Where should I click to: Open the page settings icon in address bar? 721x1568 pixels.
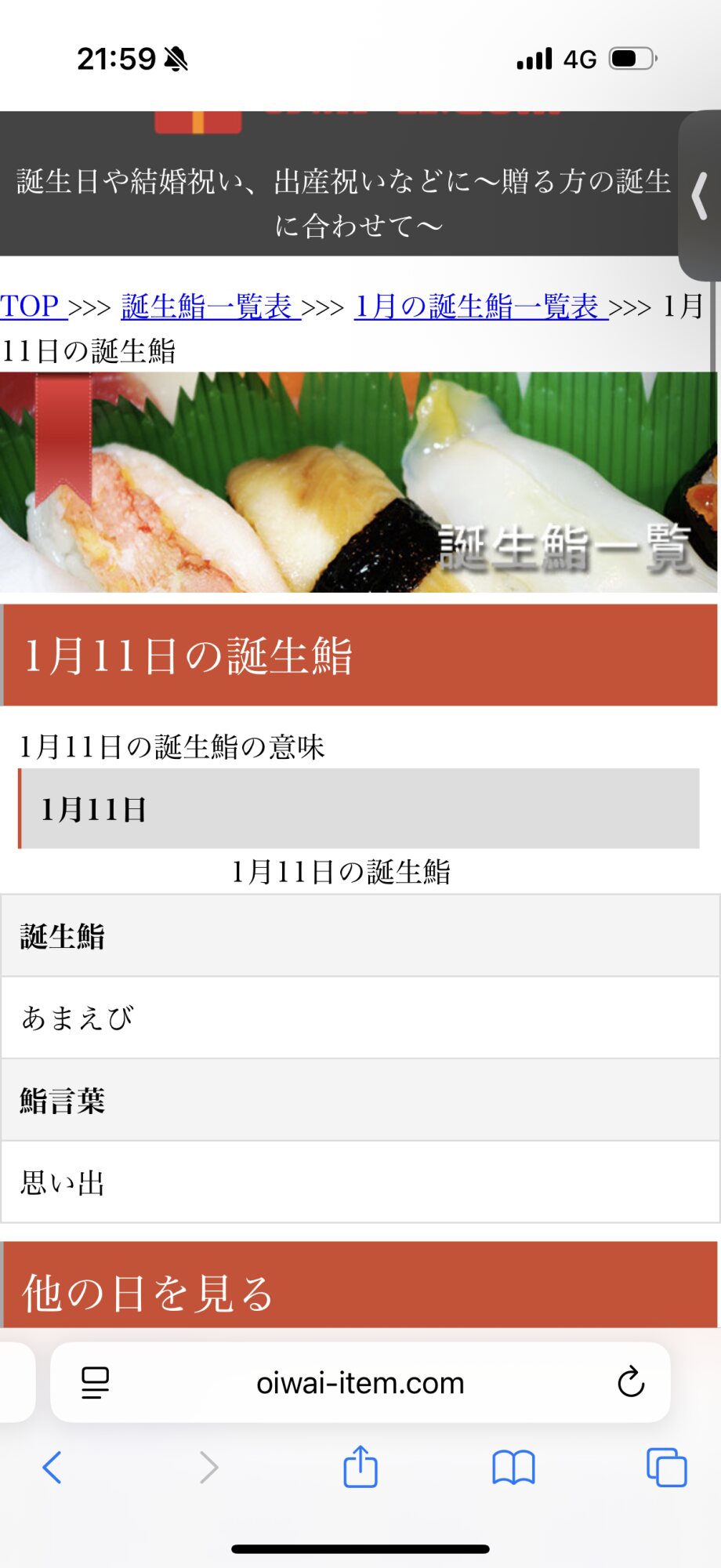click(96, 1382)
